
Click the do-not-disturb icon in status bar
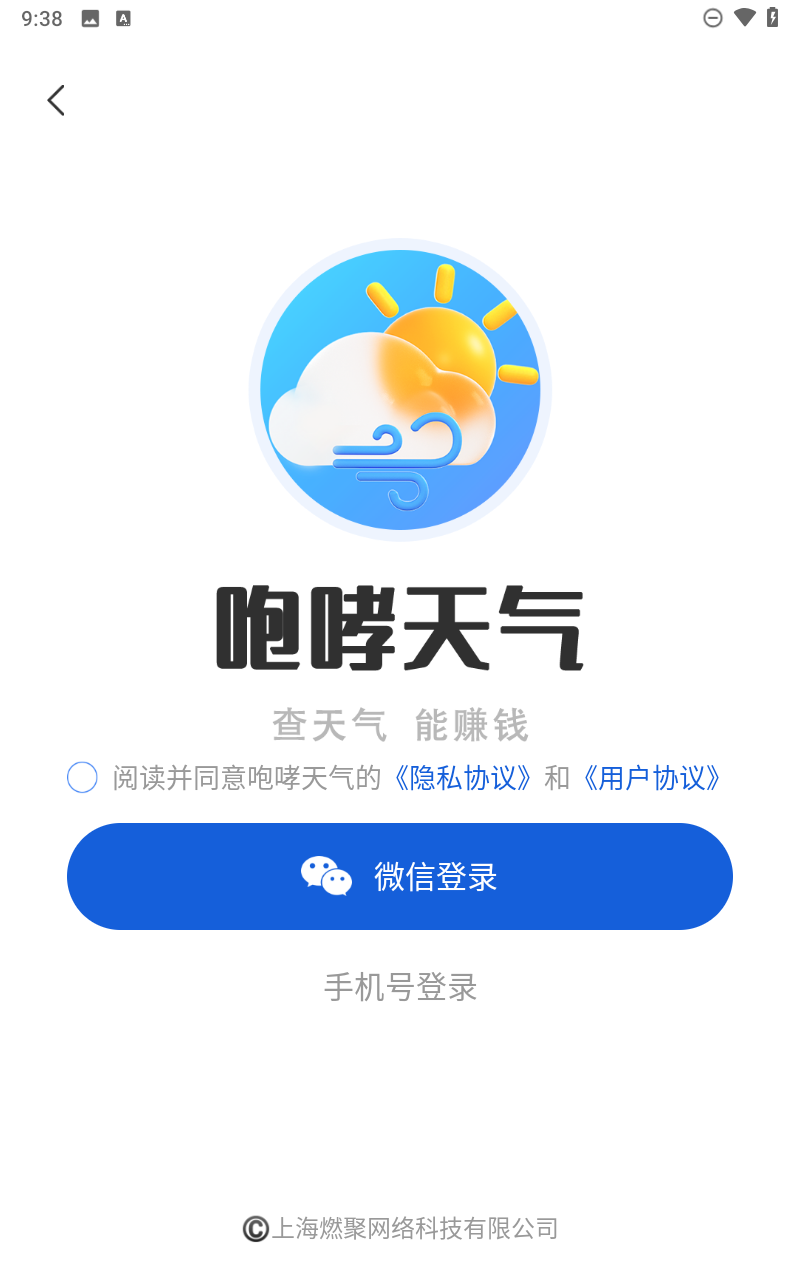(x=712, y=17)
